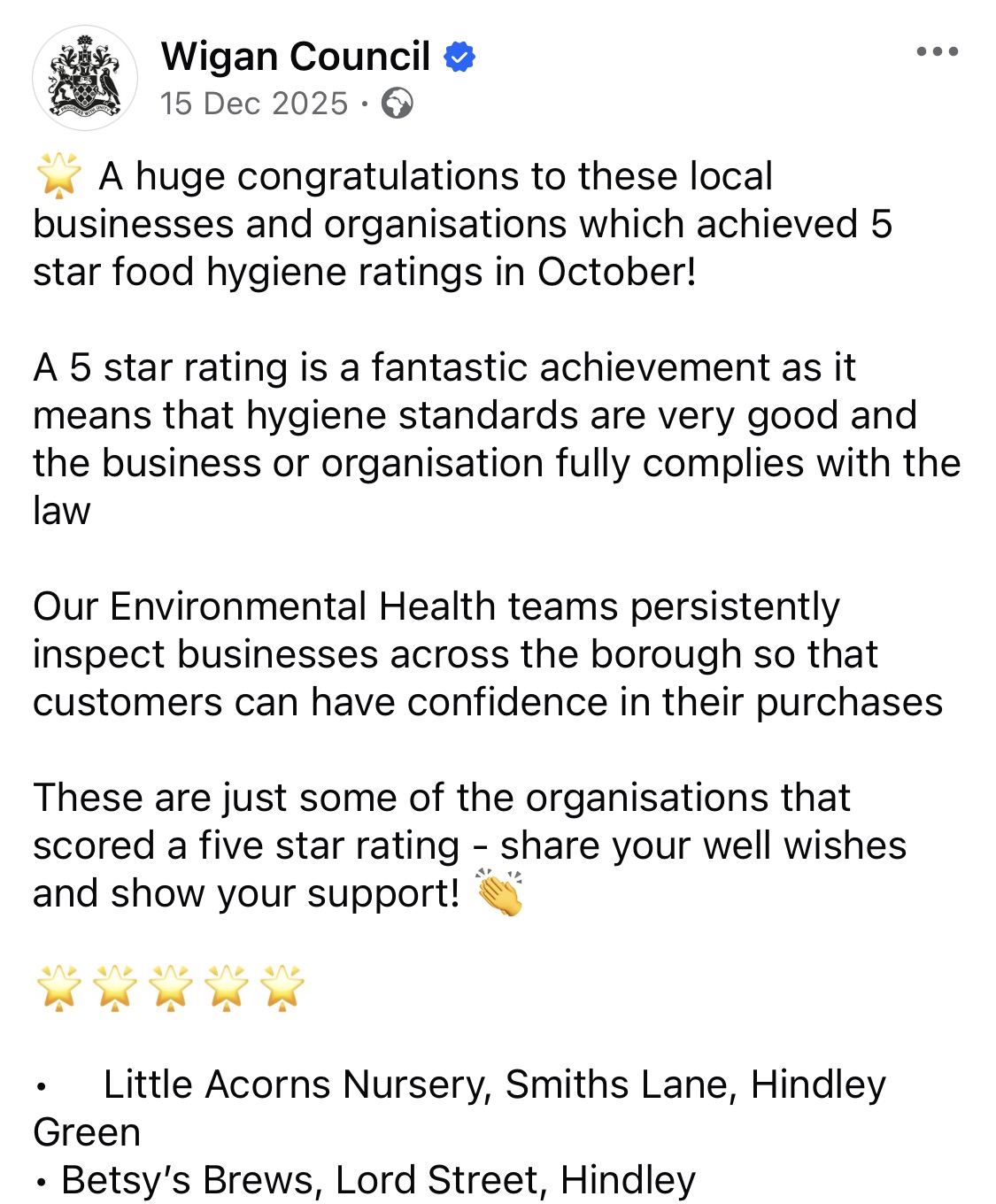The image size is (996, 1204).
Task: Open the 15 Dec 2025 post timestamp
Action: click(x=254, y=104)
